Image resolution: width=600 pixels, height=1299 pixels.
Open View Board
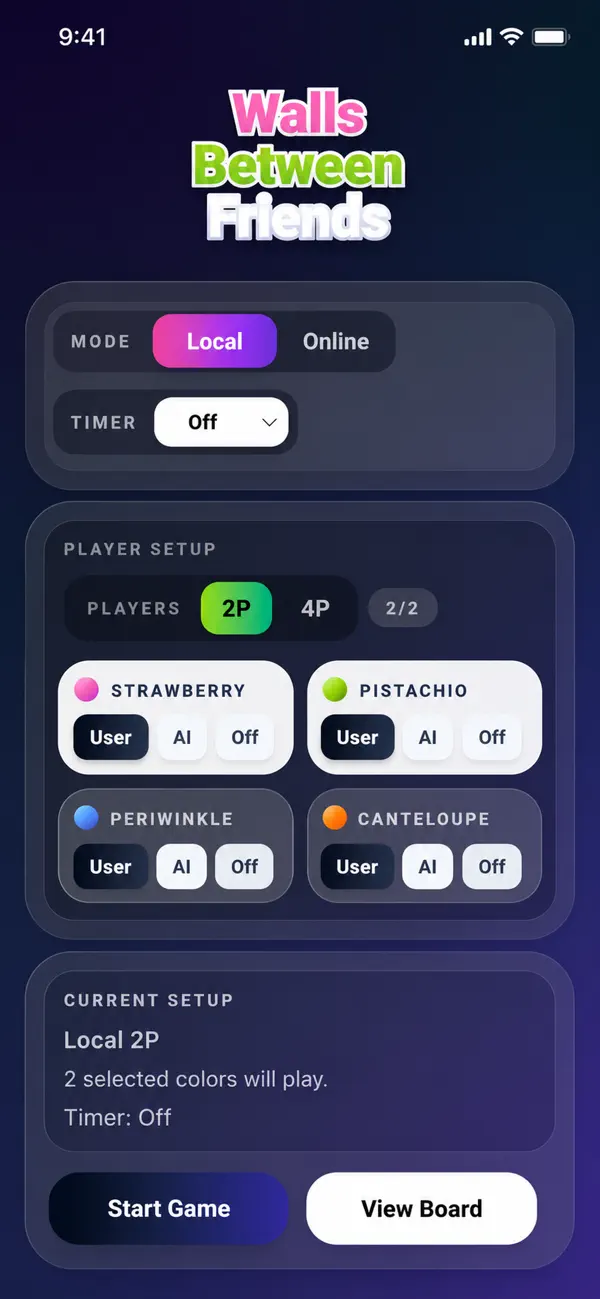422,1208
